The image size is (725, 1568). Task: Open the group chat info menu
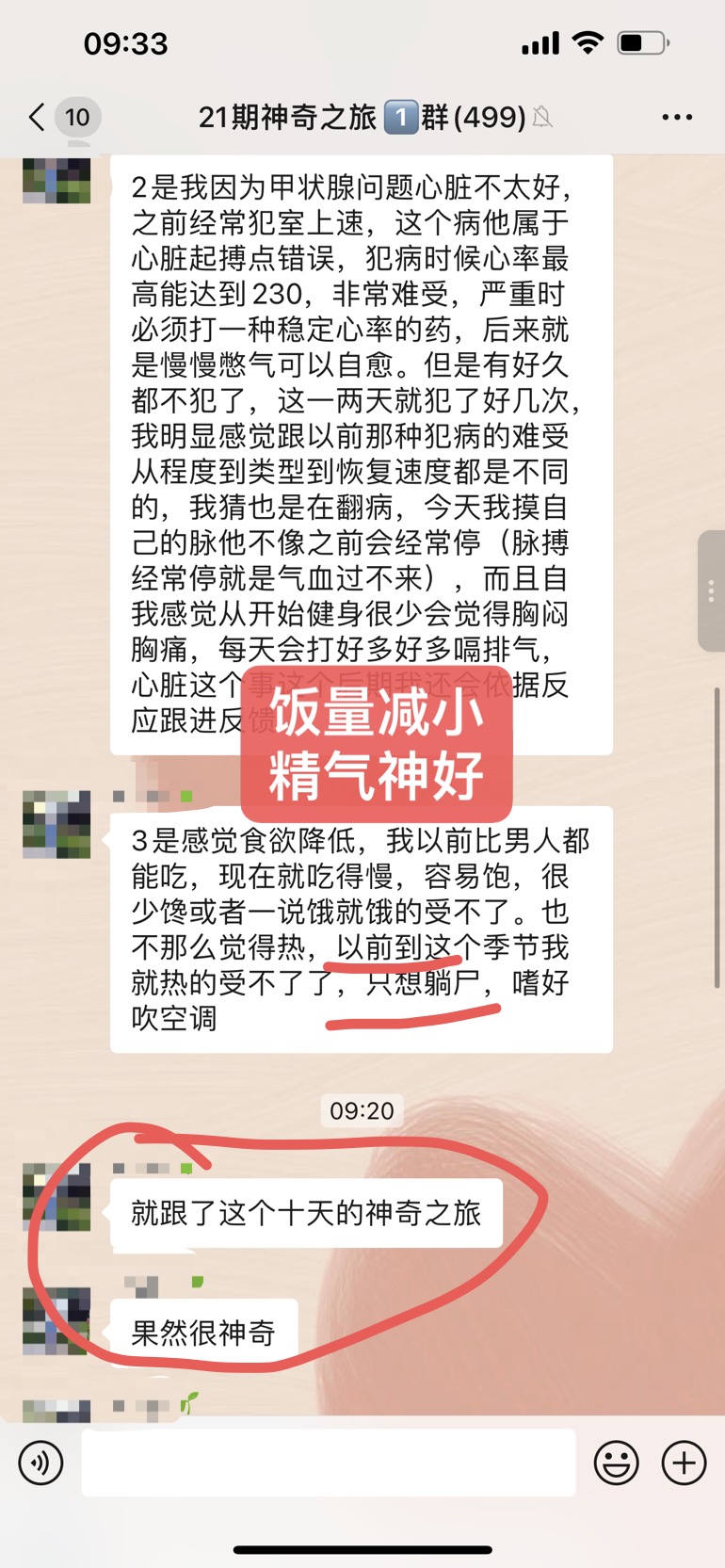pos(677,117)
